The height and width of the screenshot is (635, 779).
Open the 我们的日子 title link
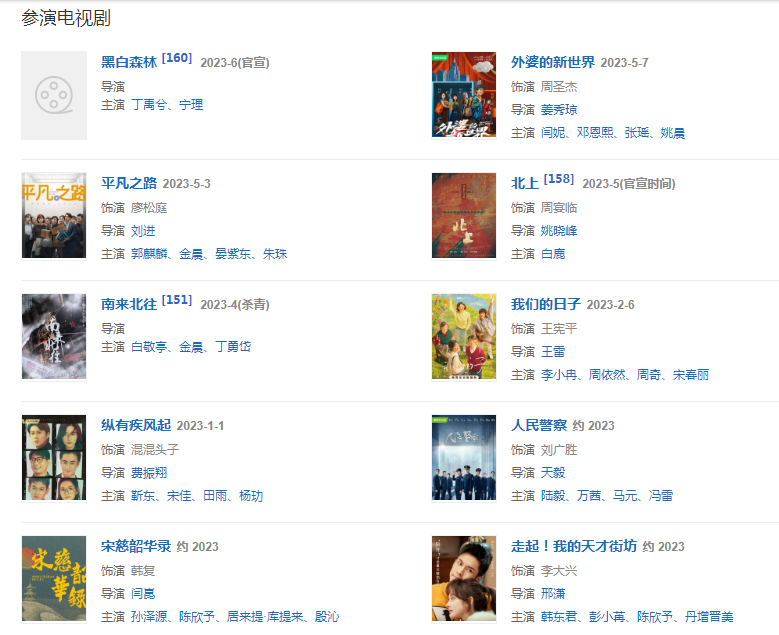pos(545,304)
